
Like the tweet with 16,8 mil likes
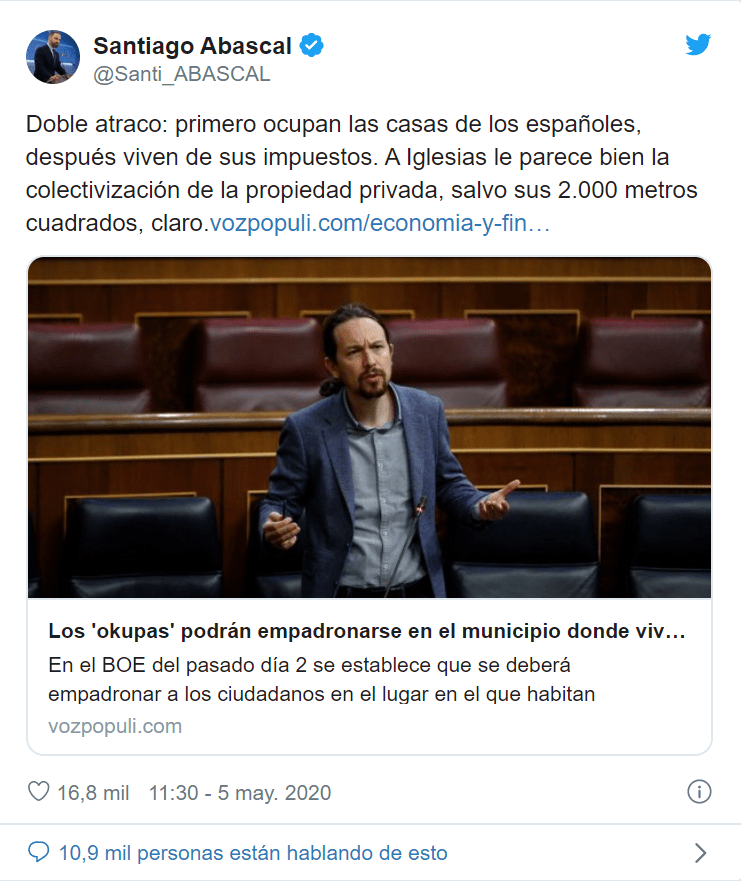39,793
